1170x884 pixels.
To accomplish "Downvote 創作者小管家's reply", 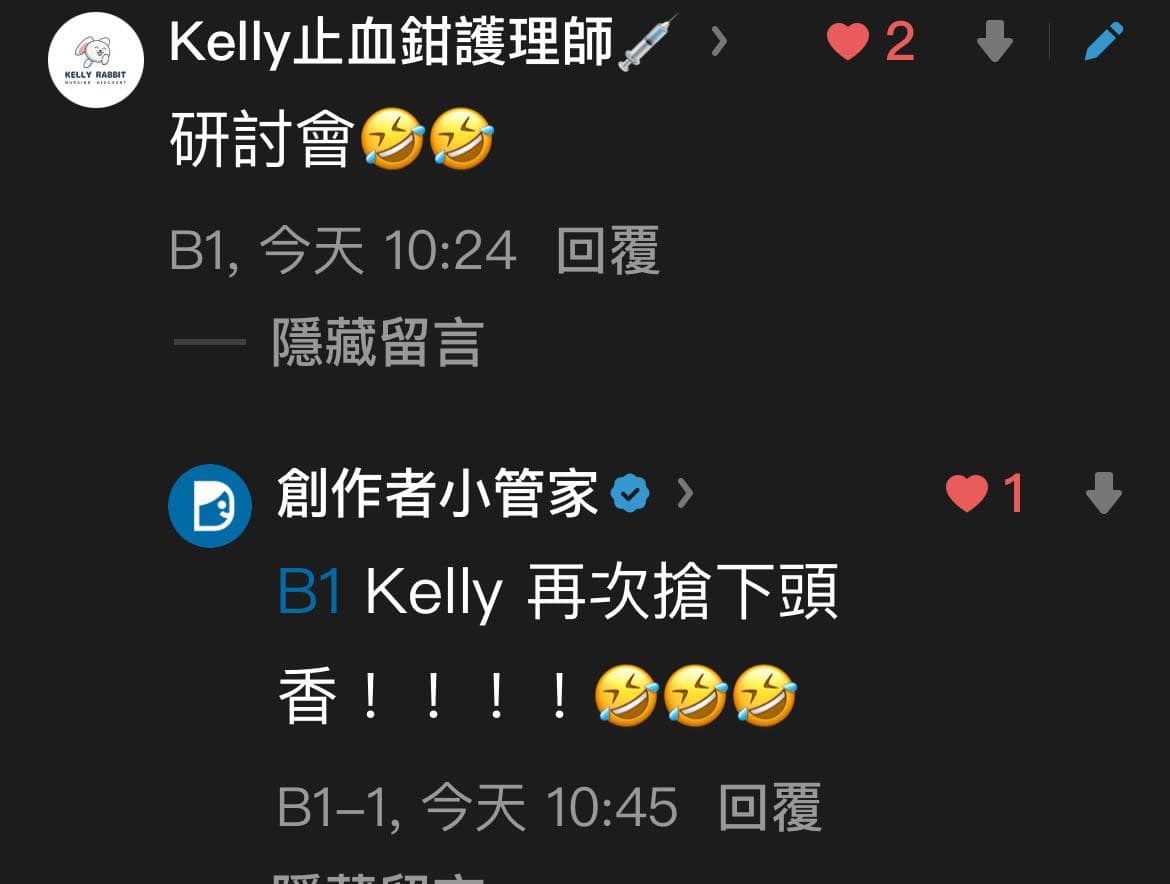I will coord(1104,493).
